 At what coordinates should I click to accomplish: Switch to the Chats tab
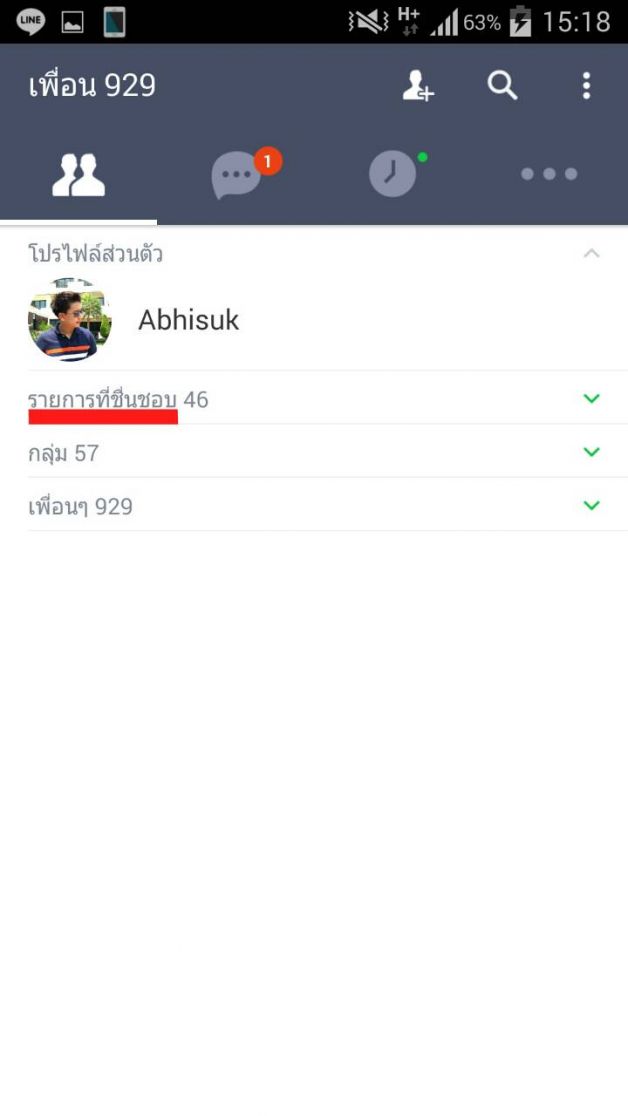click(236, 175)
